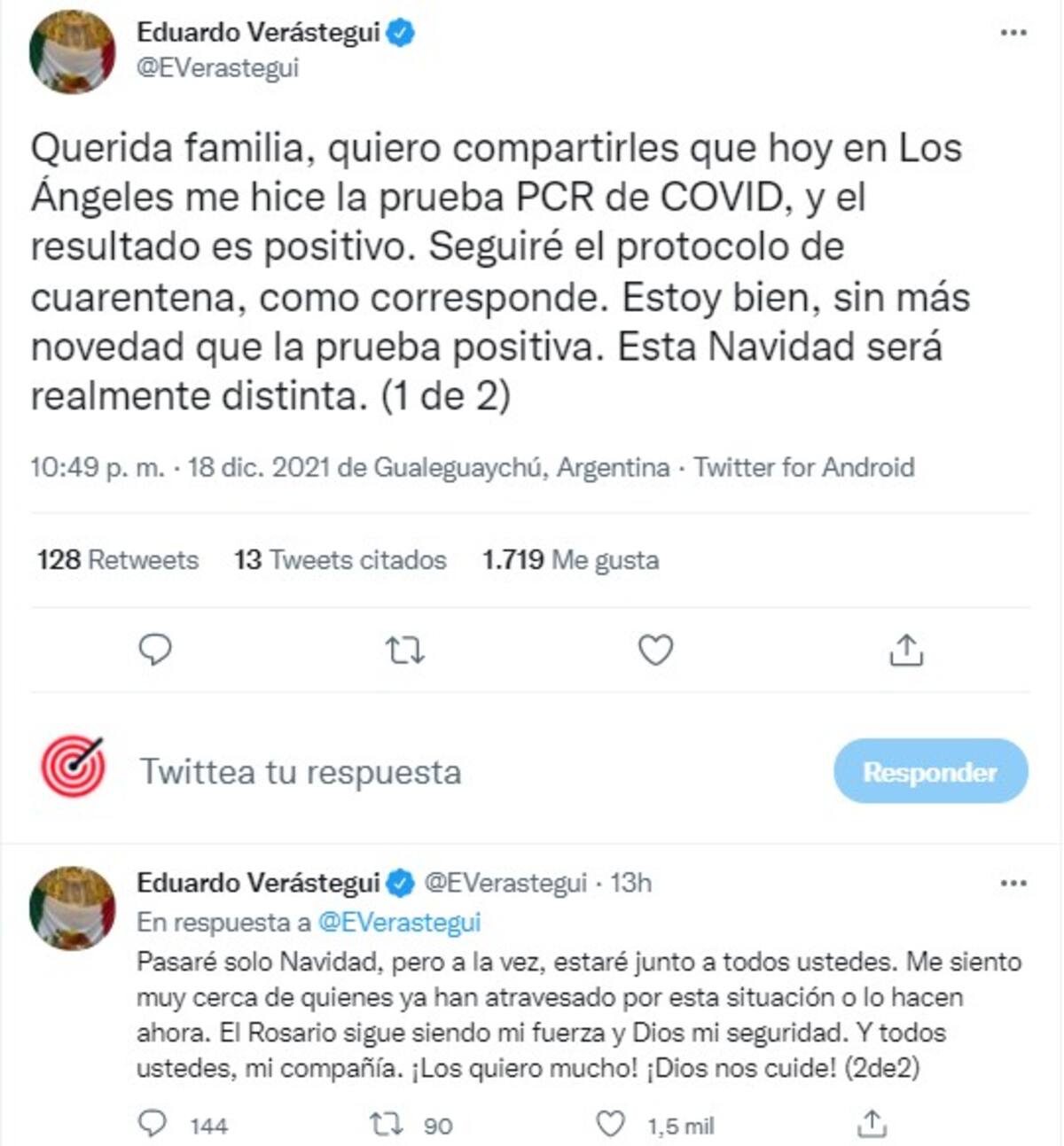Open the @EVerastegui link in En respuesta a
This screenshot has height=1146, width=1064.
pyautogui.click(x=399, y=923)
